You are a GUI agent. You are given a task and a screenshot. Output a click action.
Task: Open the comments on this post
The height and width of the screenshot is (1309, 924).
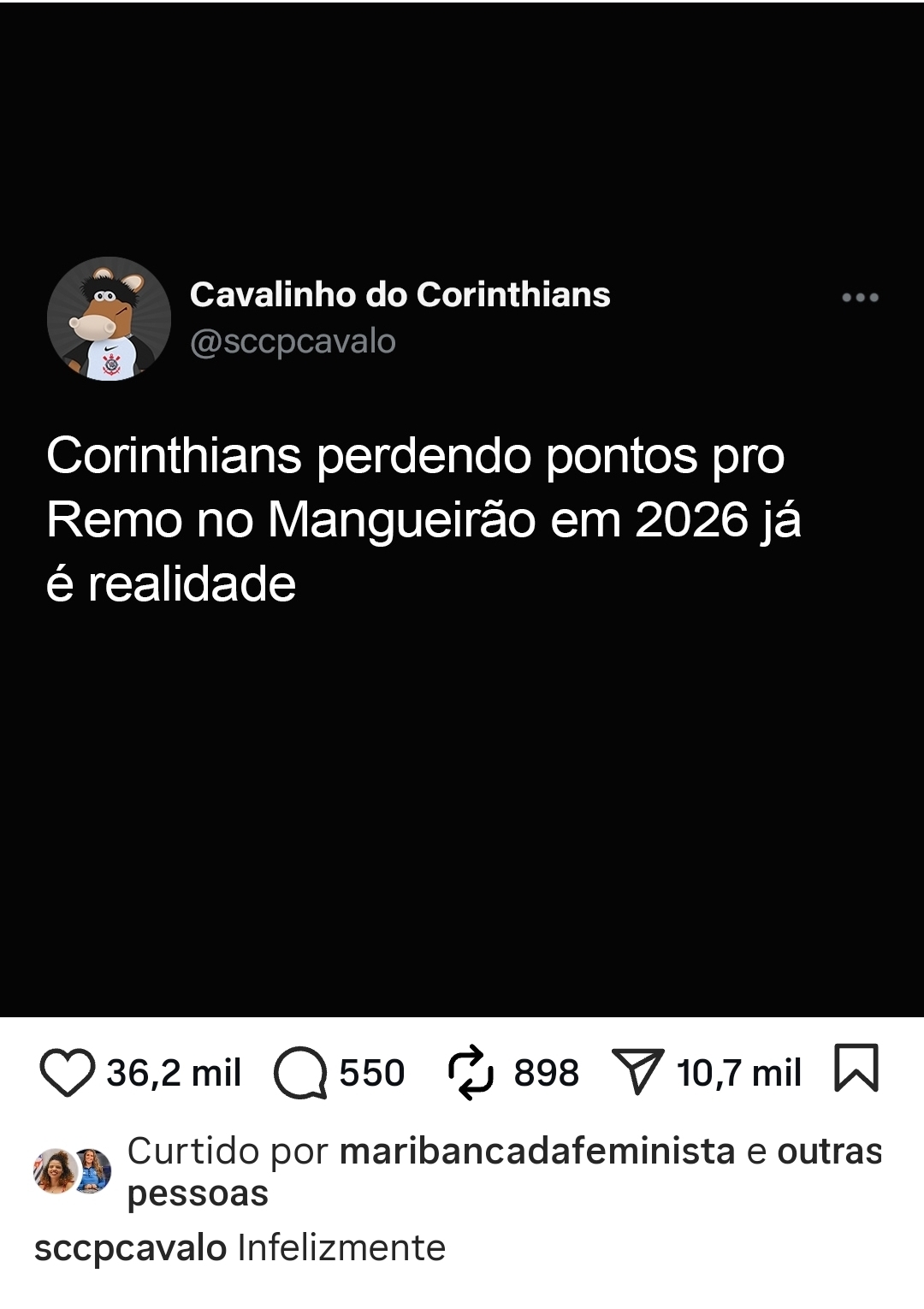tap(300, 1073)
